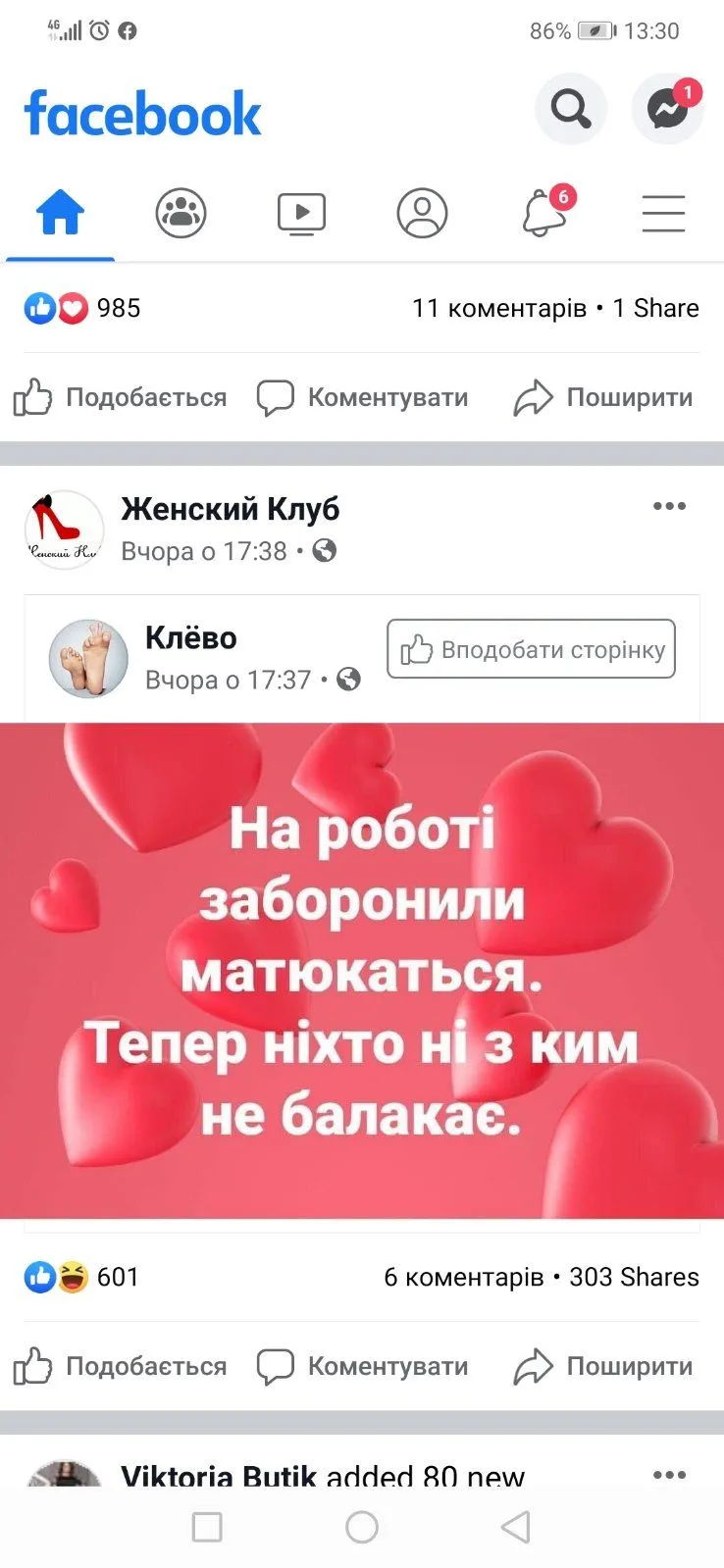
Task: Tap Вподобати сторінку button
Action: [531, 649]
